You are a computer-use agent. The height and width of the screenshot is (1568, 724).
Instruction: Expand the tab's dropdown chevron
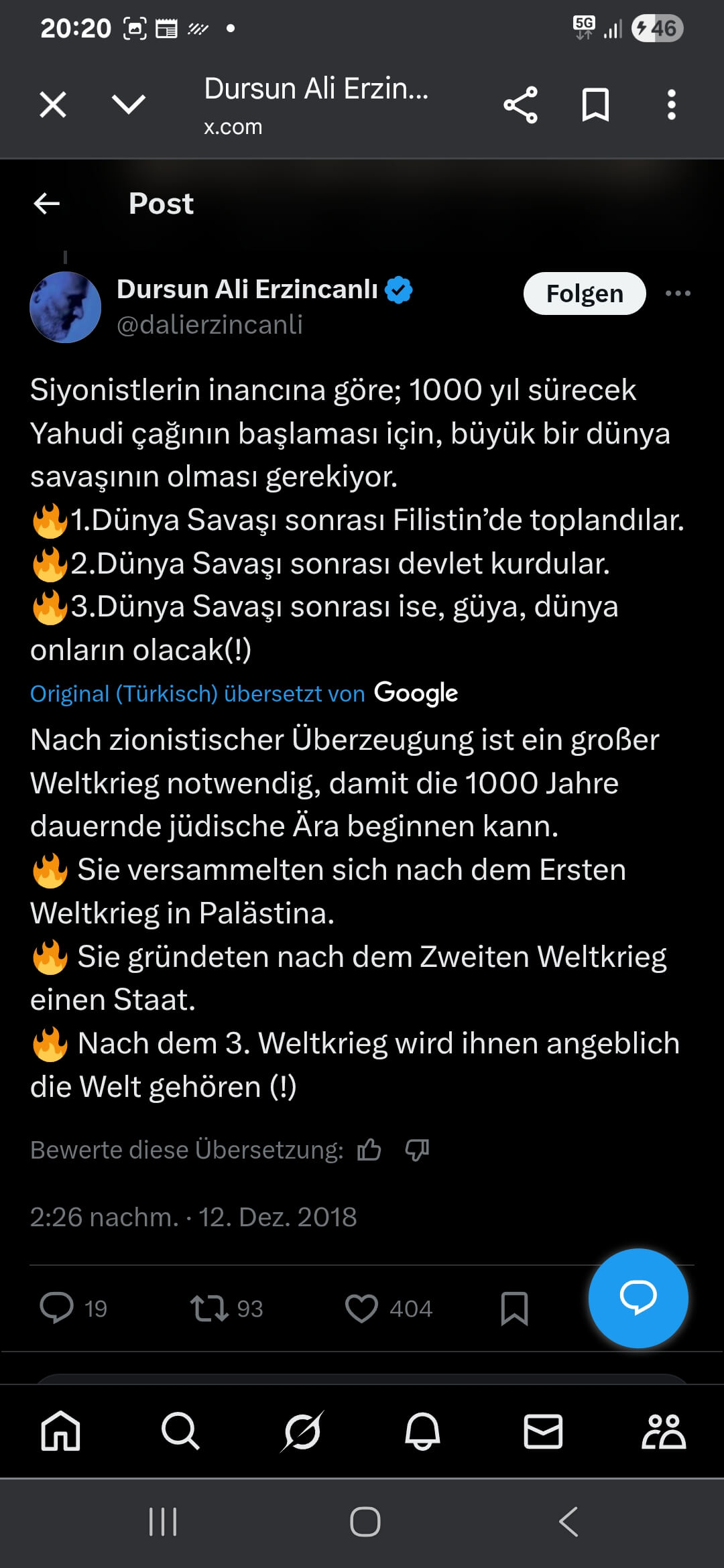128,104
